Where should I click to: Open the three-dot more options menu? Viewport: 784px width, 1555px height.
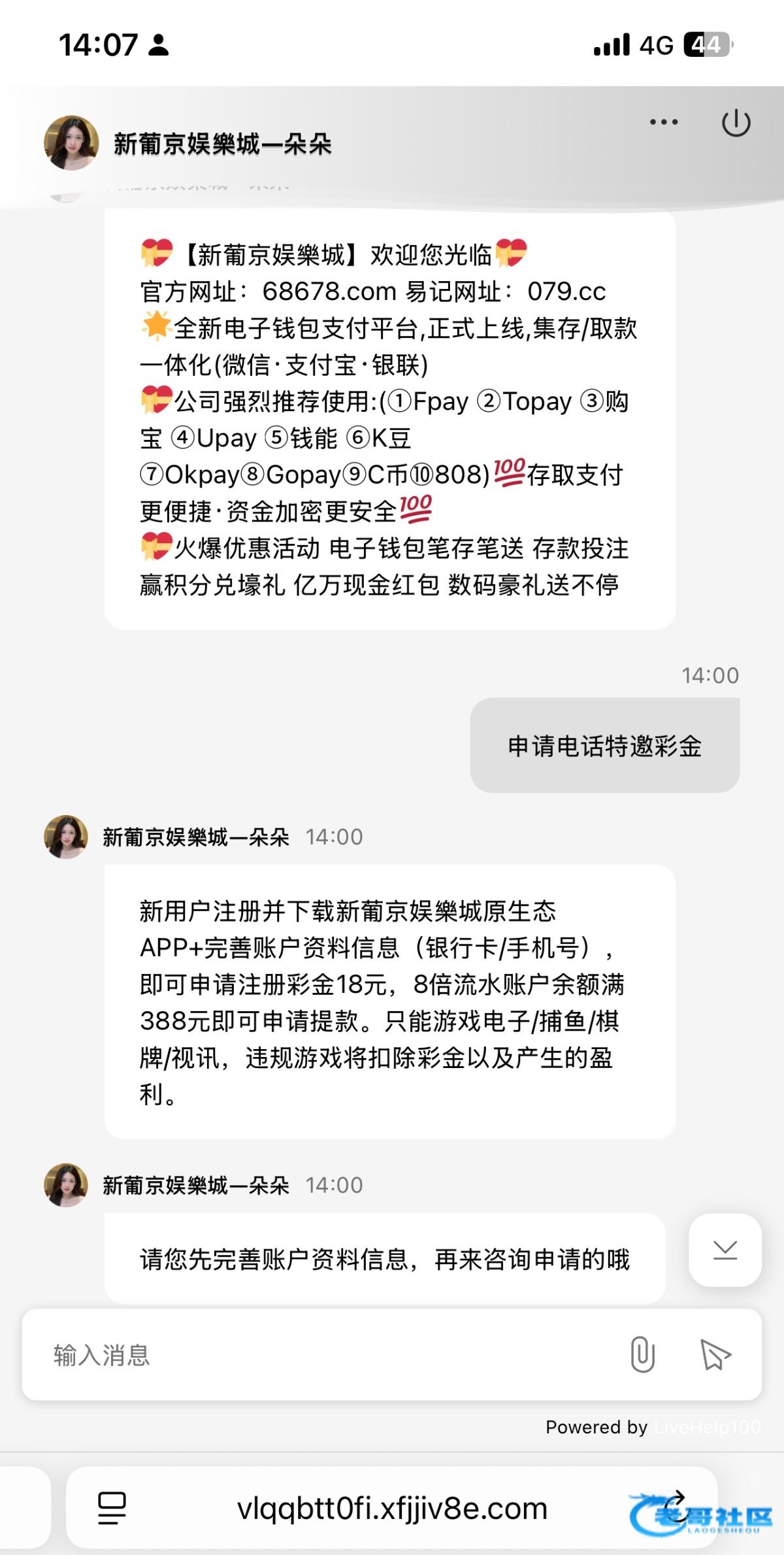[x=664, y=122]
